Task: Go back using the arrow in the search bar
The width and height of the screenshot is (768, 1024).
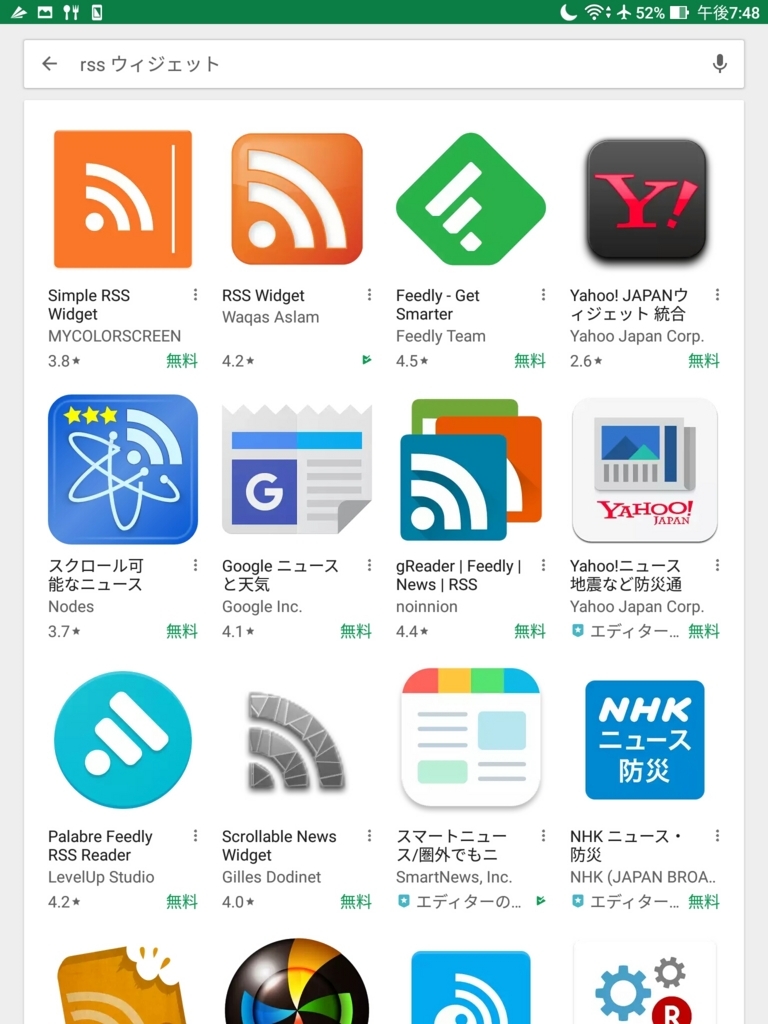Action: click(50, 64)
